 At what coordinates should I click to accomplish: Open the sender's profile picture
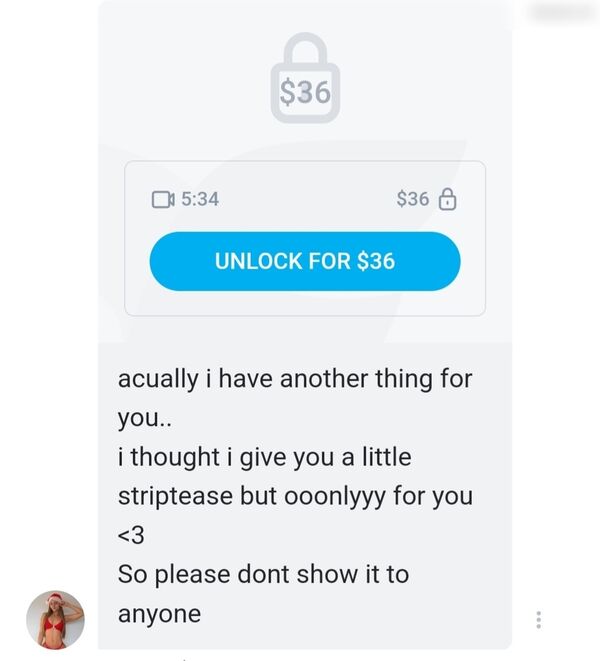click(x=55, y=619)
